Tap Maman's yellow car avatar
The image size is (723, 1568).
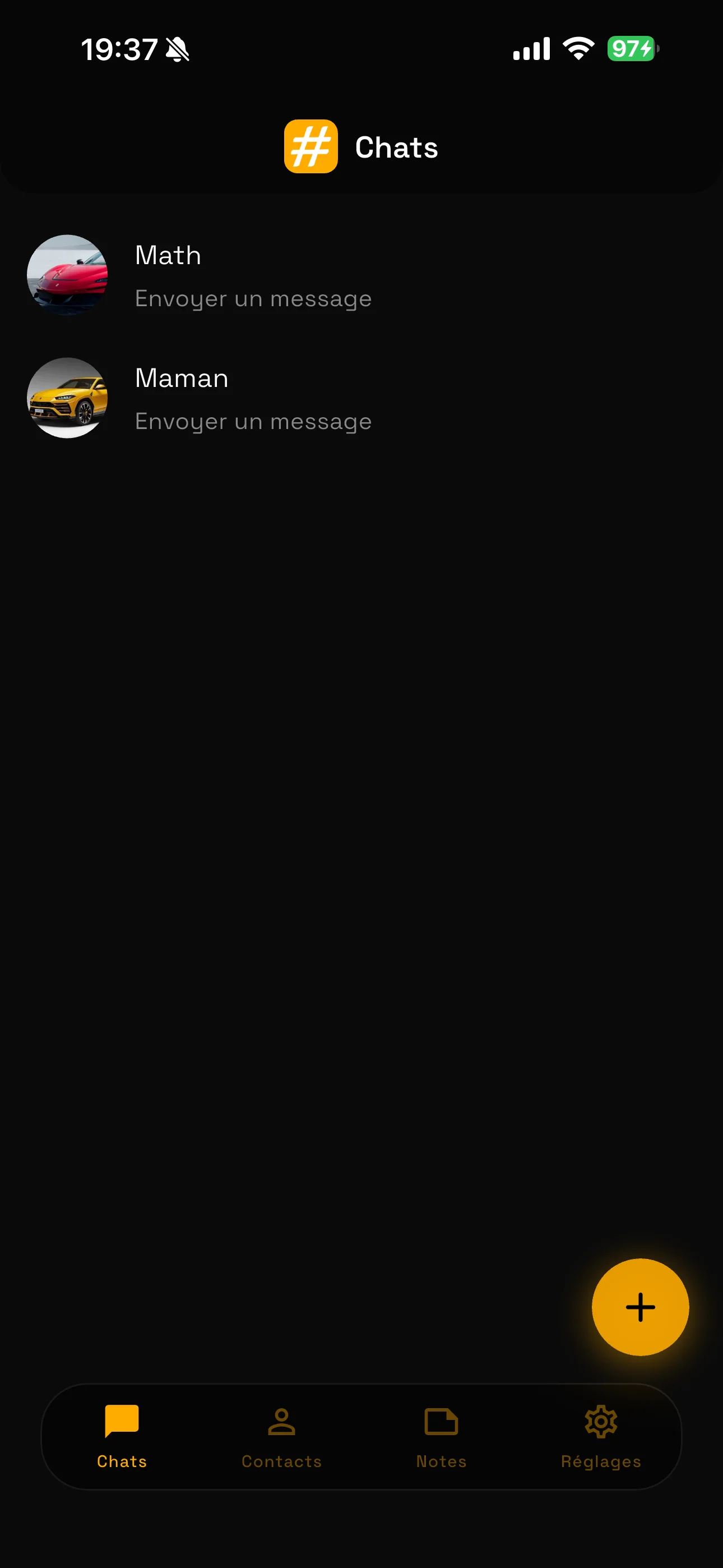[67, 398]
